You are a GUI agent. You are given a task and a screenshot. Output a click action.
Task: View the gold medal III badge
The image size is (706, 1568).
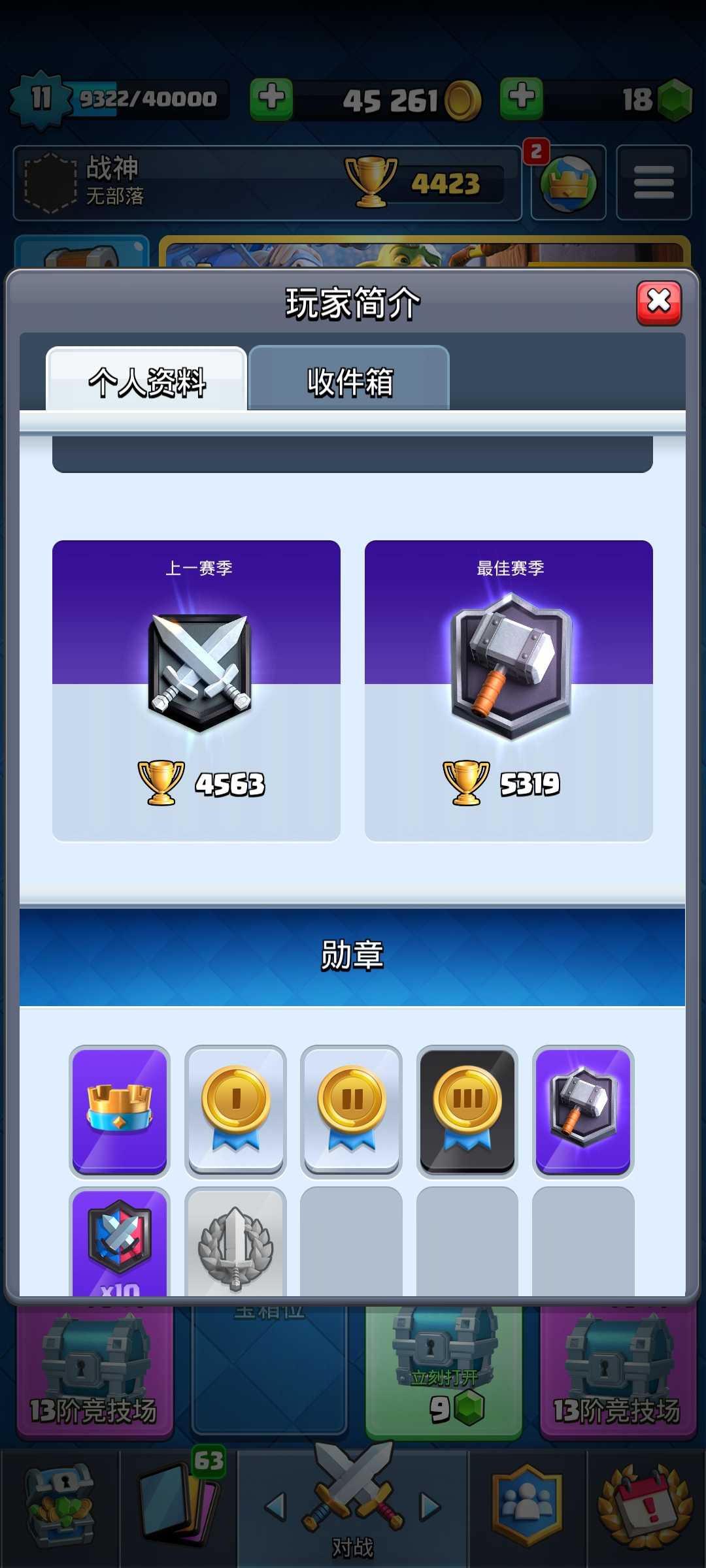pos(467,1111)
